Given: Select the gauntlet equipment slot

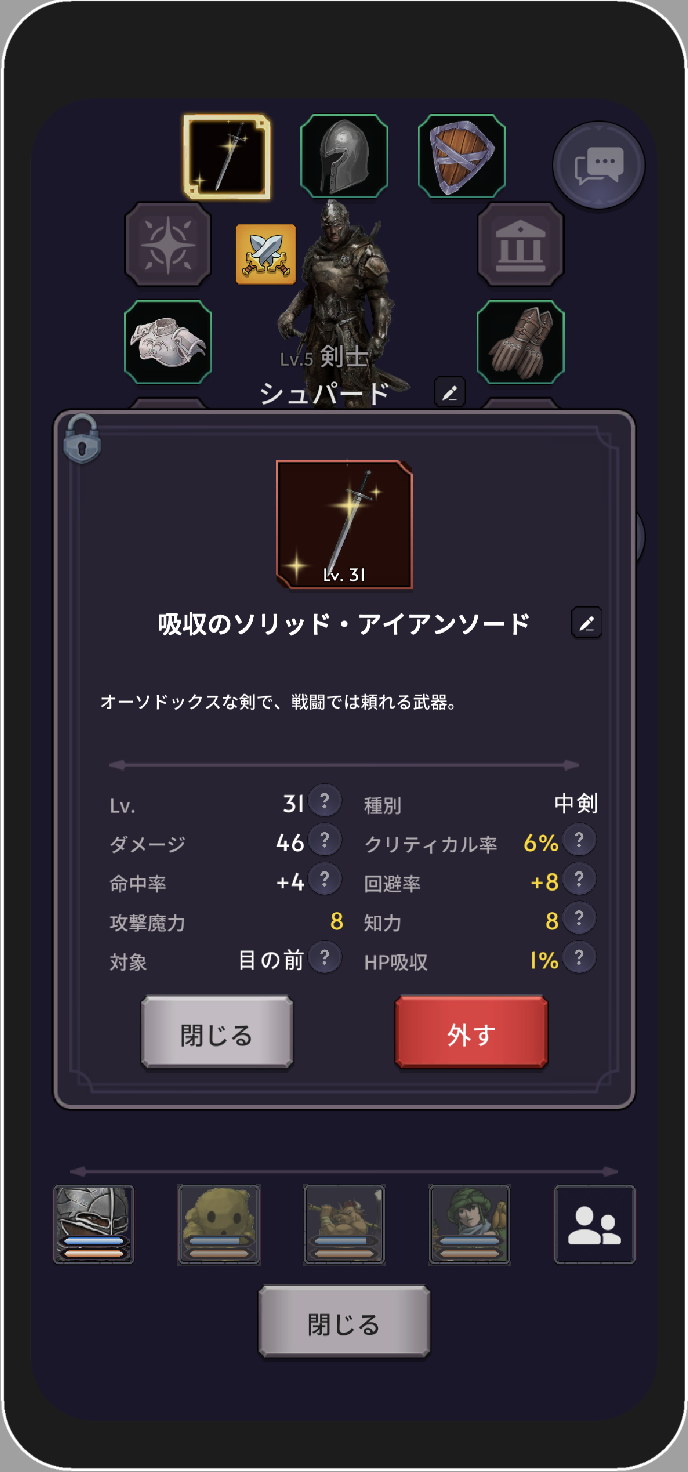Looking at the screenshot, I should (x=520, y=342).
